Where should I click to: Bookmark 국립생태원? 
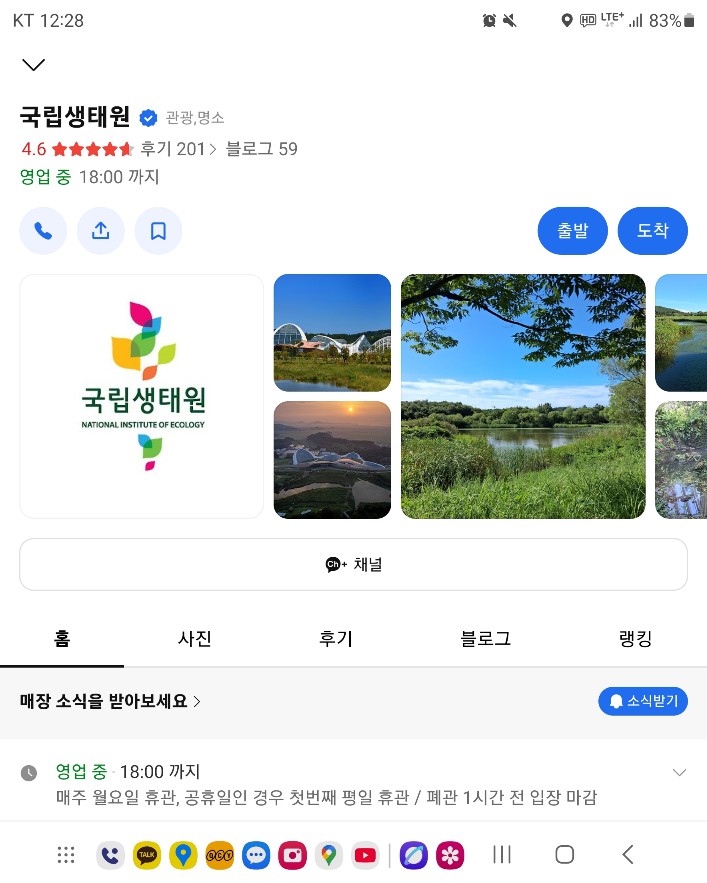coord(158,231)
